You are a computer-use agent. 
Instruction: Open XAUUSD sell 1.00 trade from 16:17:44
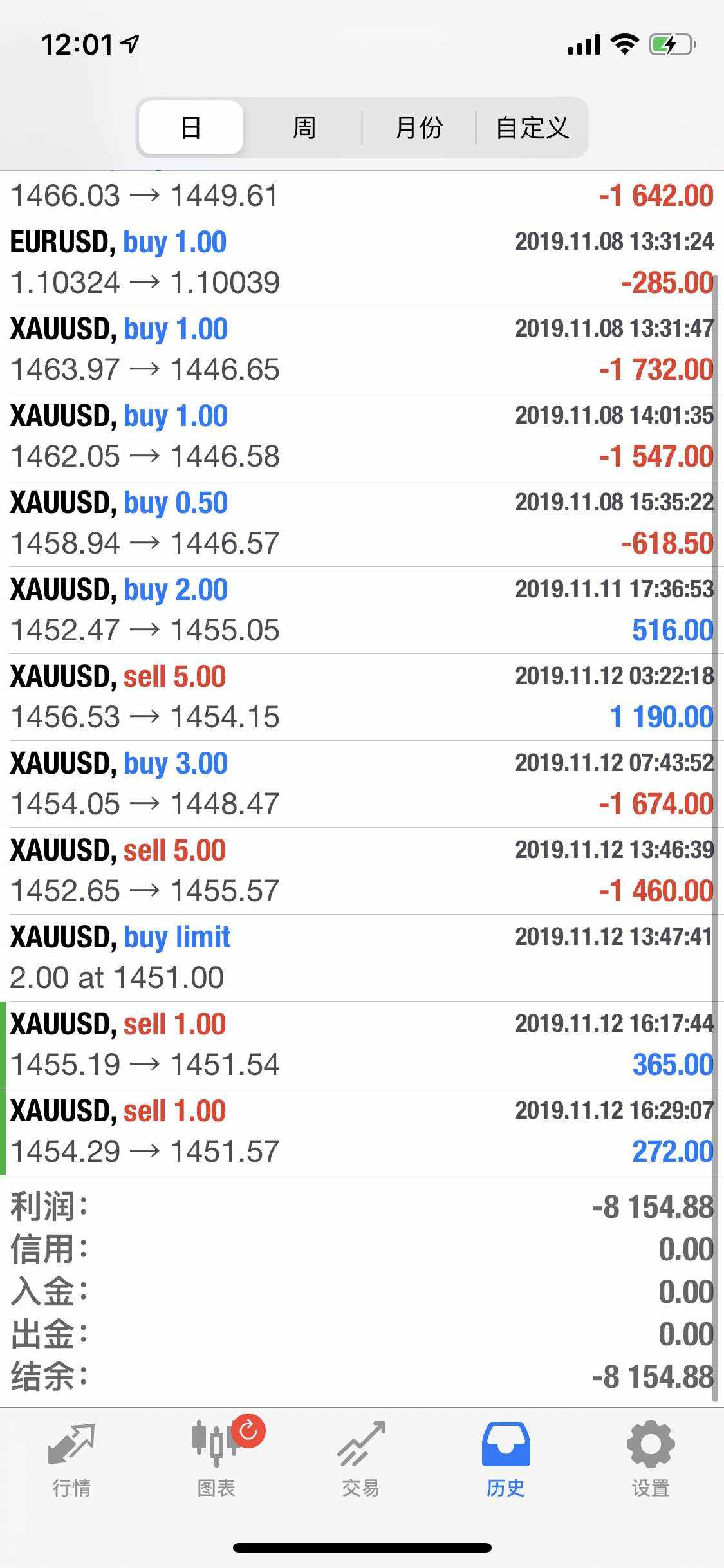click(362, 1045)
